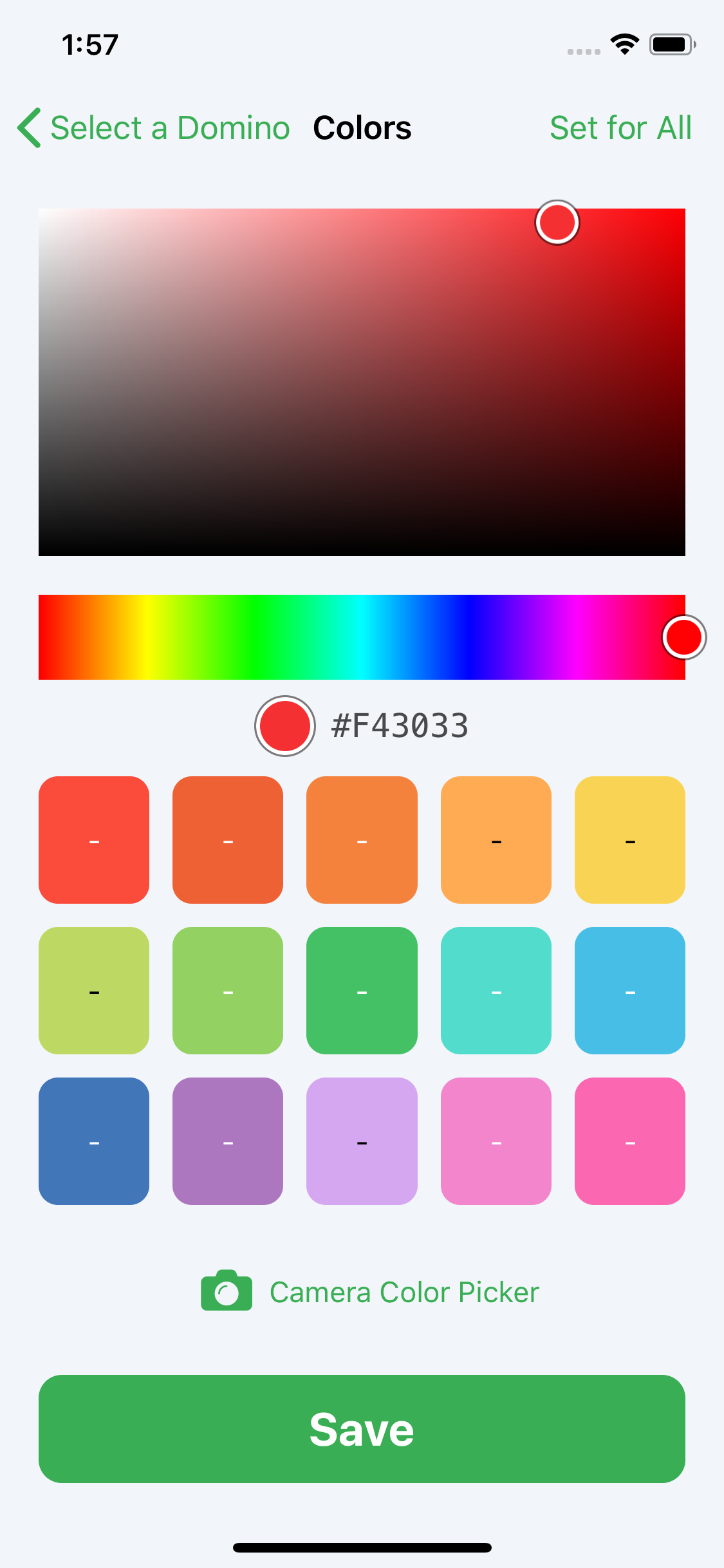Screen dimensions: 724x1568
Task: Choose the yellow color swatch
Action: 630,840
